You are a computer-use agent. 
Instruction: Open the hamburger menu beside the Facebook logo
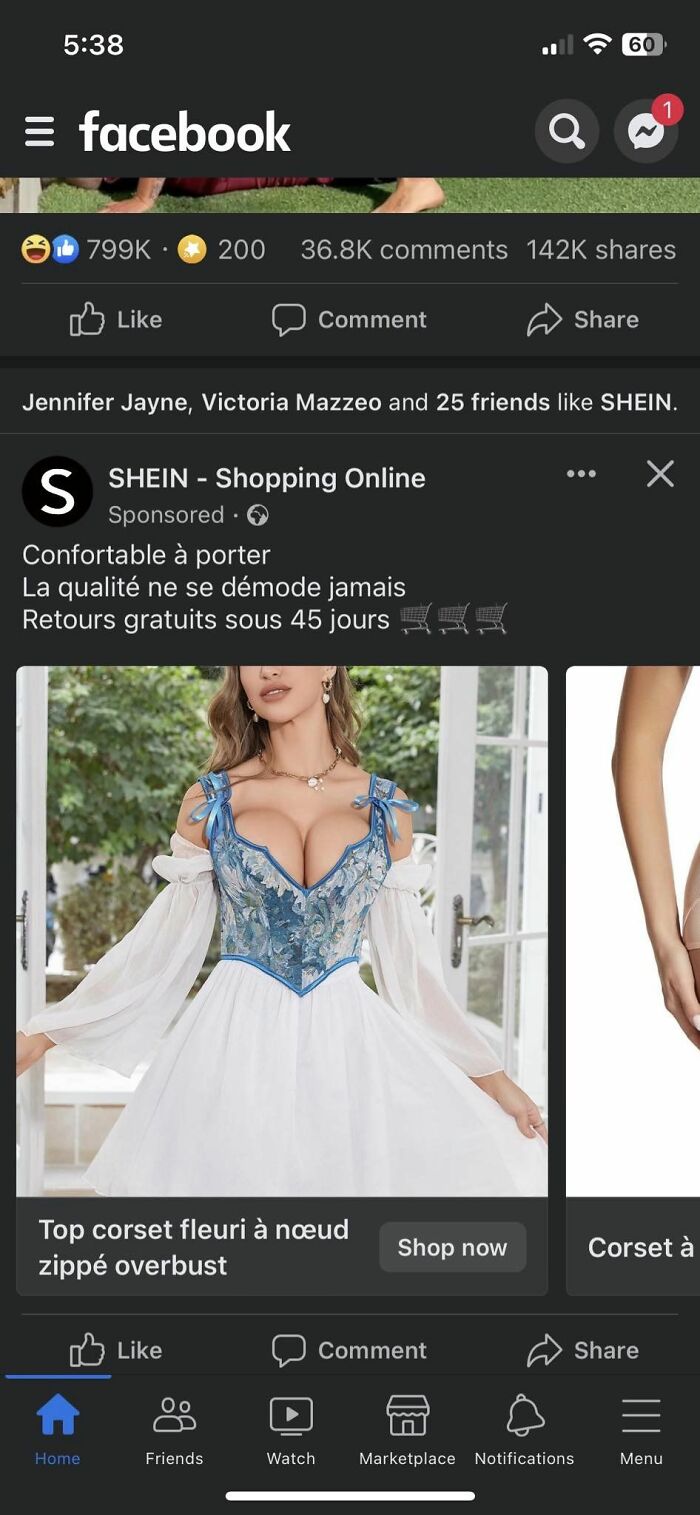(39, 132)
